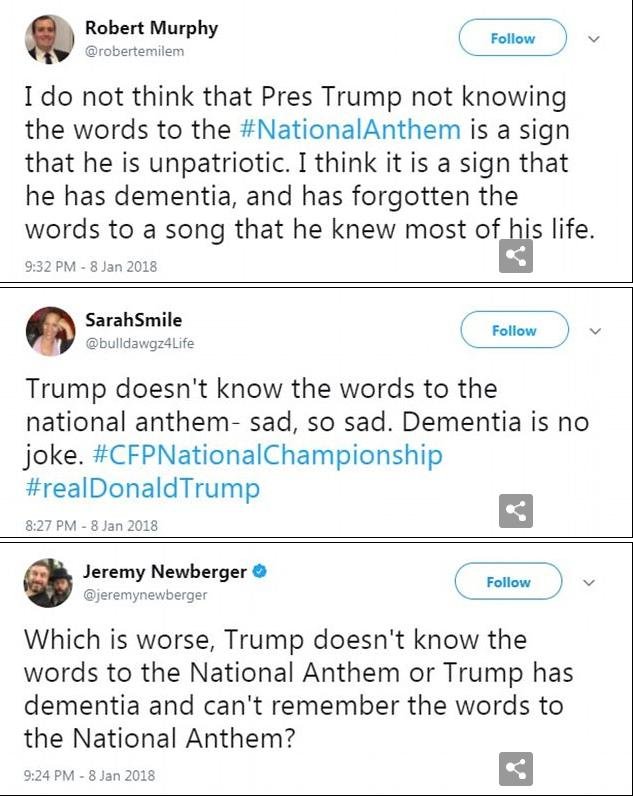The width and height of the screenshot is (633, 796).
Task: Share Jeremy Newberger's tweet image
Action: (x=515, y=768)
